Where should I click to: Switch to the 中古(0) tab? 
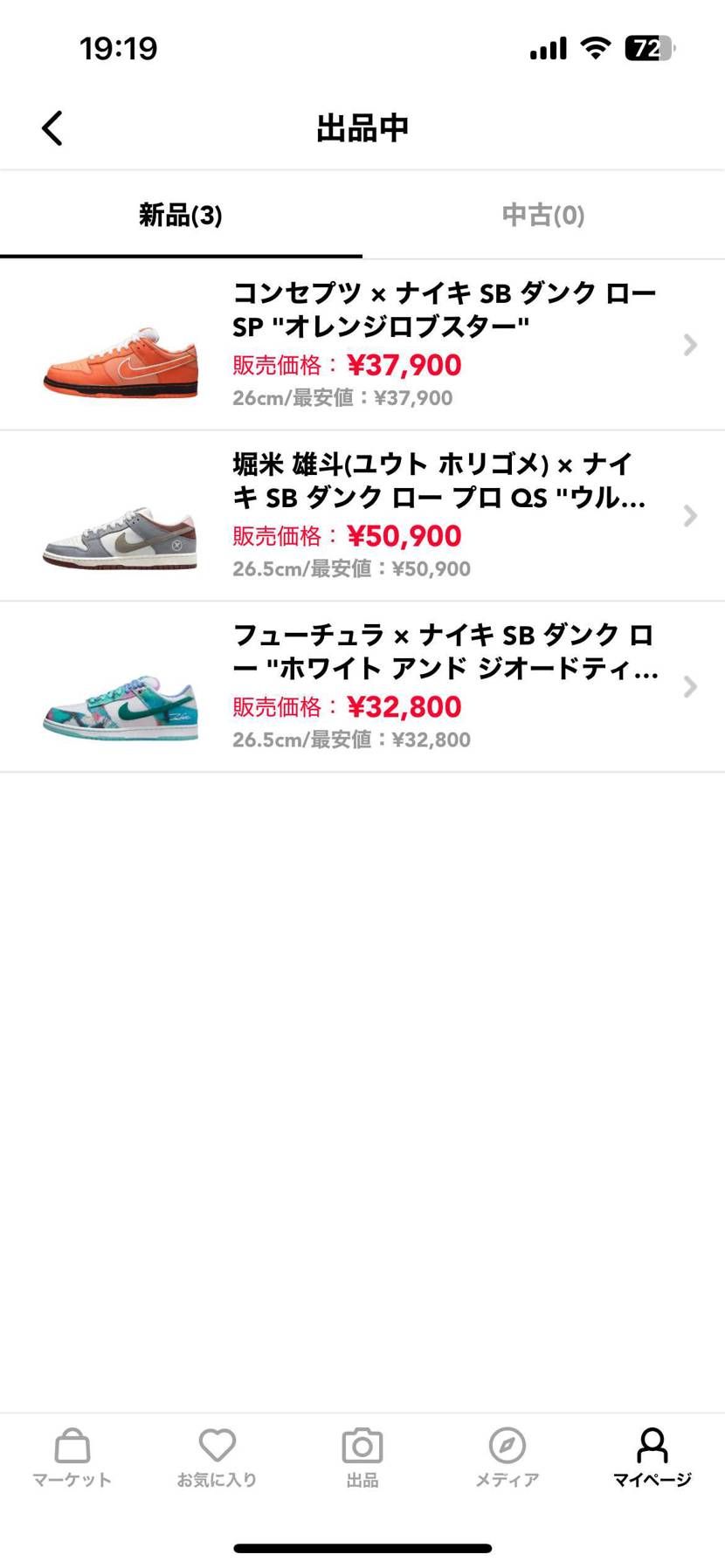542,216
